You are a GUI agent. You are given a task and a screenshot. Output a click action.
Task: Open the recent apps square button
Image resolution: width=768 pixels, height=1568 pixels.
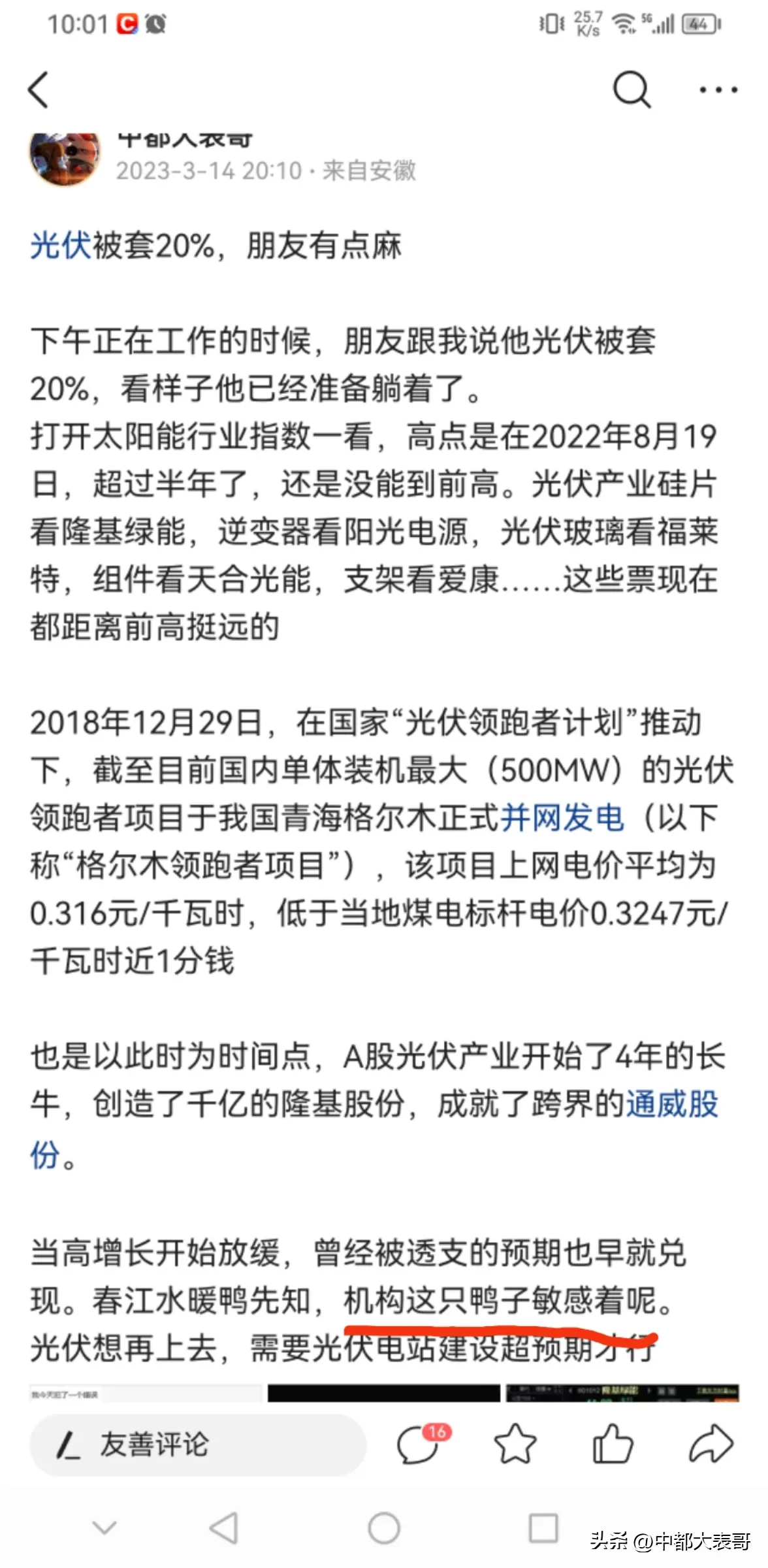(x=543, y=1529)
